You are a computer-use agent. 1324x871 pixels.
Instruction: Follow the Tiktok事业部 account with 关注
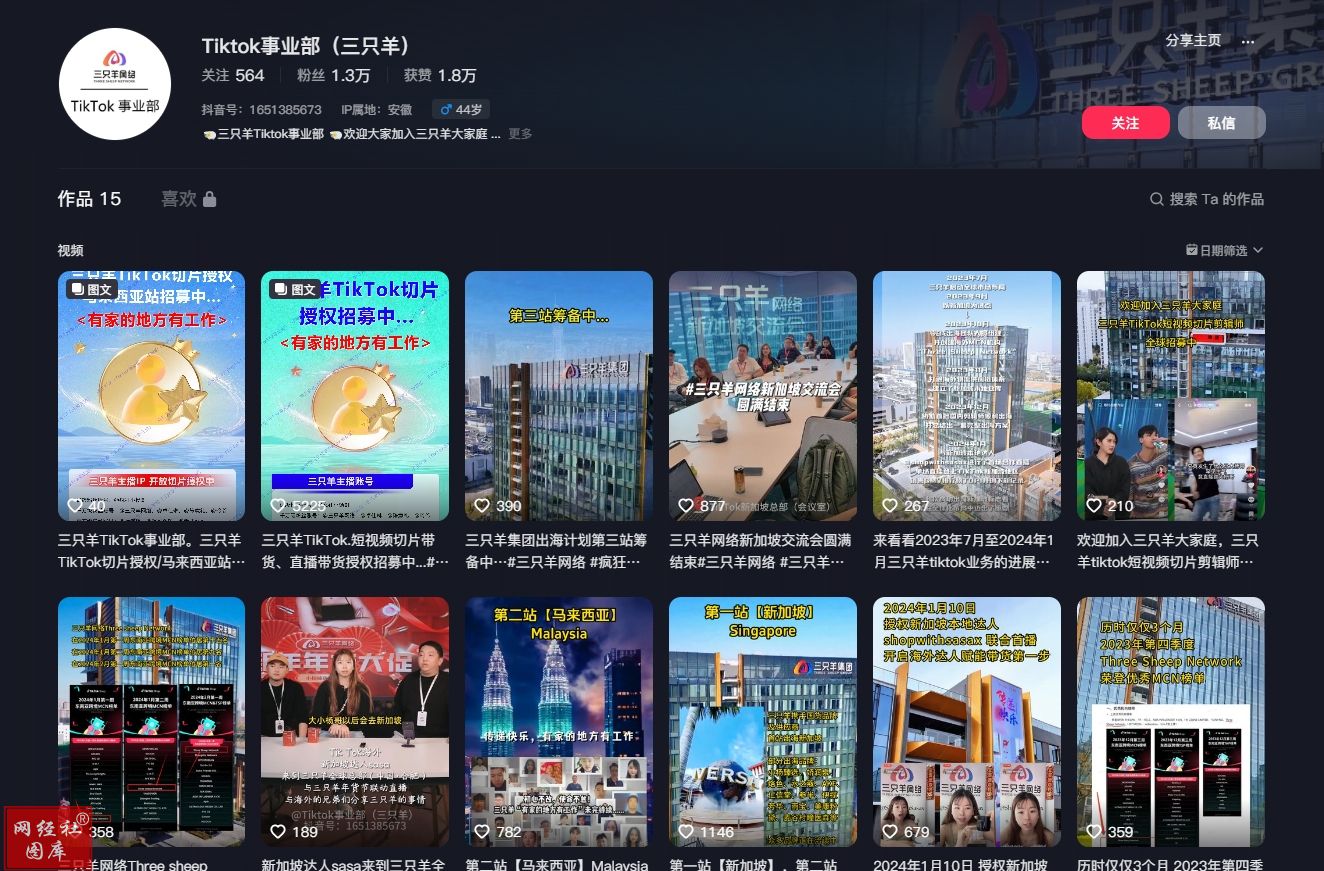click(x=1125, y=123)
